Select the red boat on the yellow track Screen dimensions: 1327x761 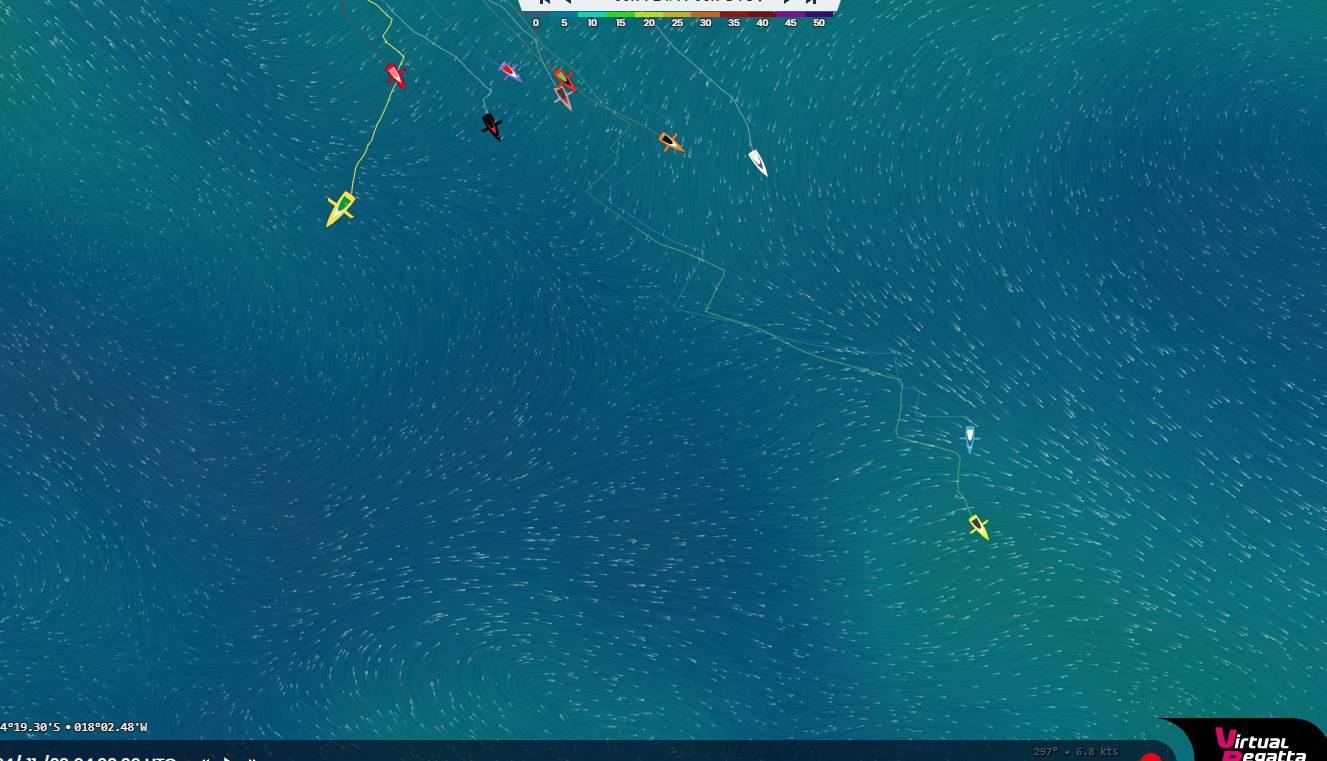click(x=396, y=76)
